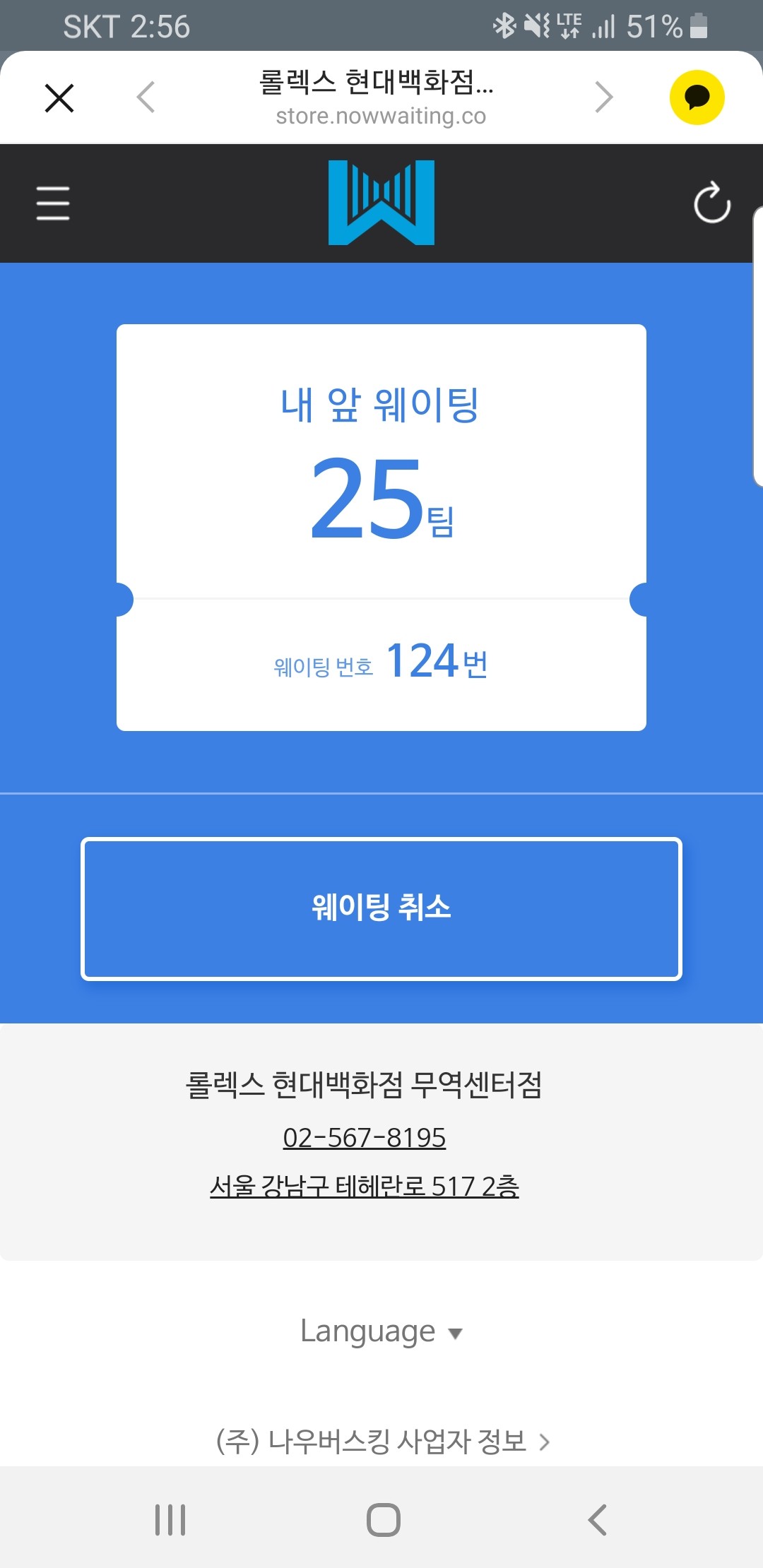Expand the Language dropdown

381,1331
